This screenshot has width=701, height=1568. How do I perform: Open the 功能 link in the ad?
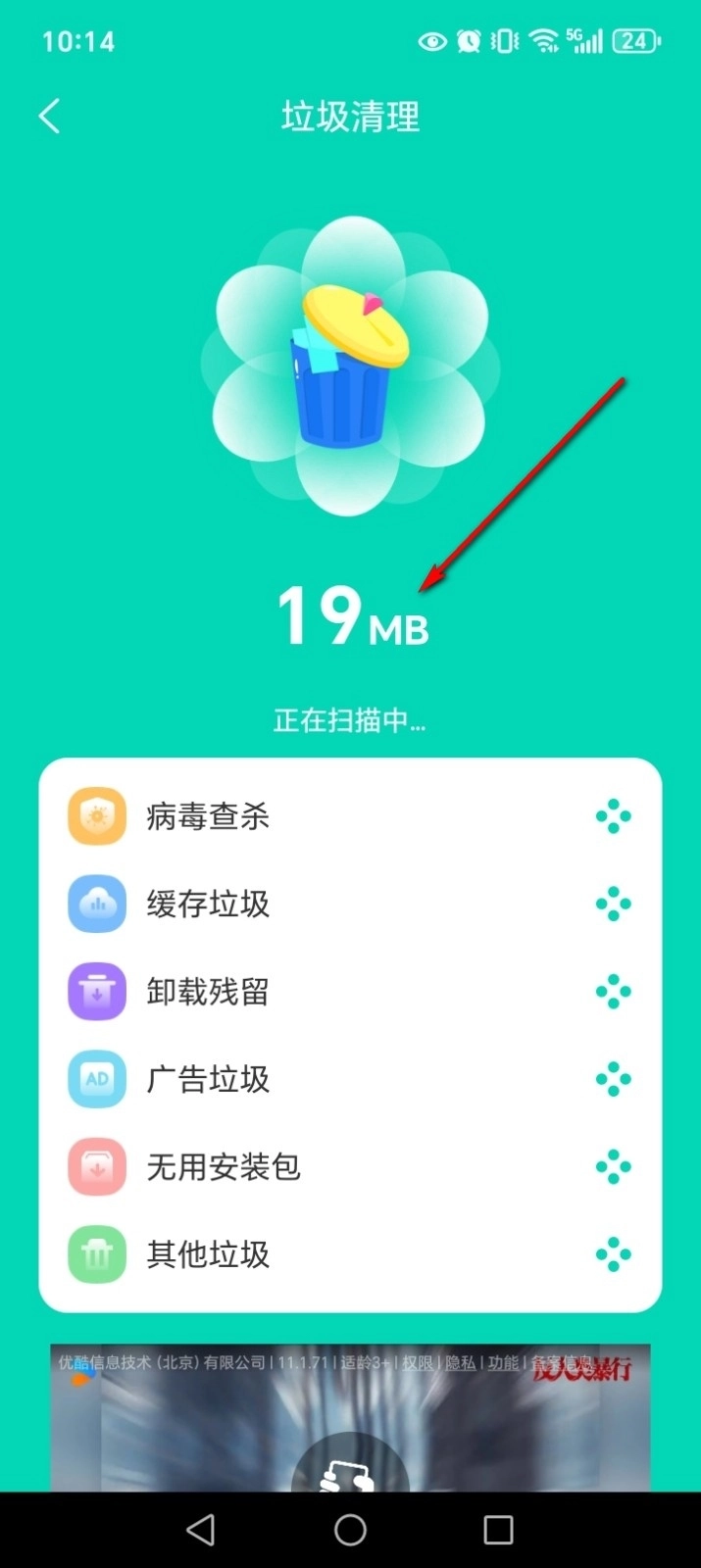[503, 1363]
